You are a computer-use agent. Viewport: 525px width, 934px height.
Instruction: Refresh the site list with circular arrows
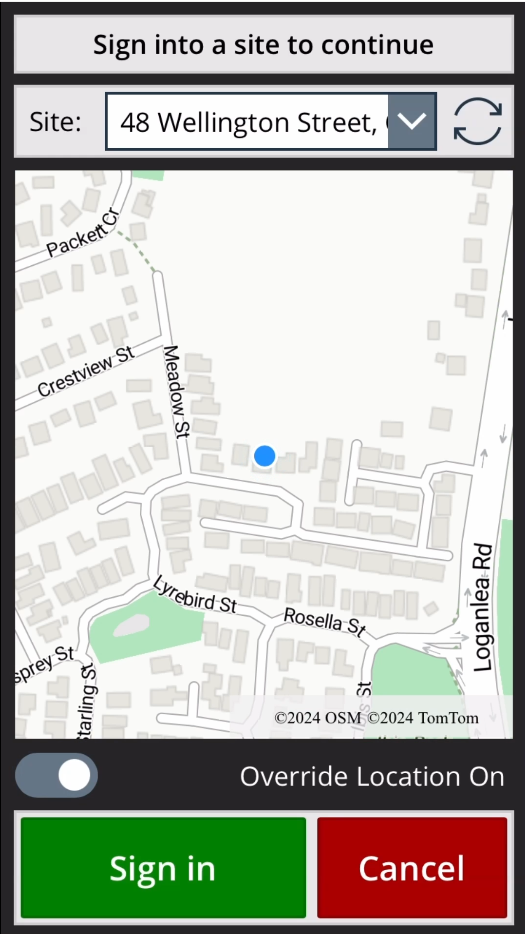coord(477,122)
